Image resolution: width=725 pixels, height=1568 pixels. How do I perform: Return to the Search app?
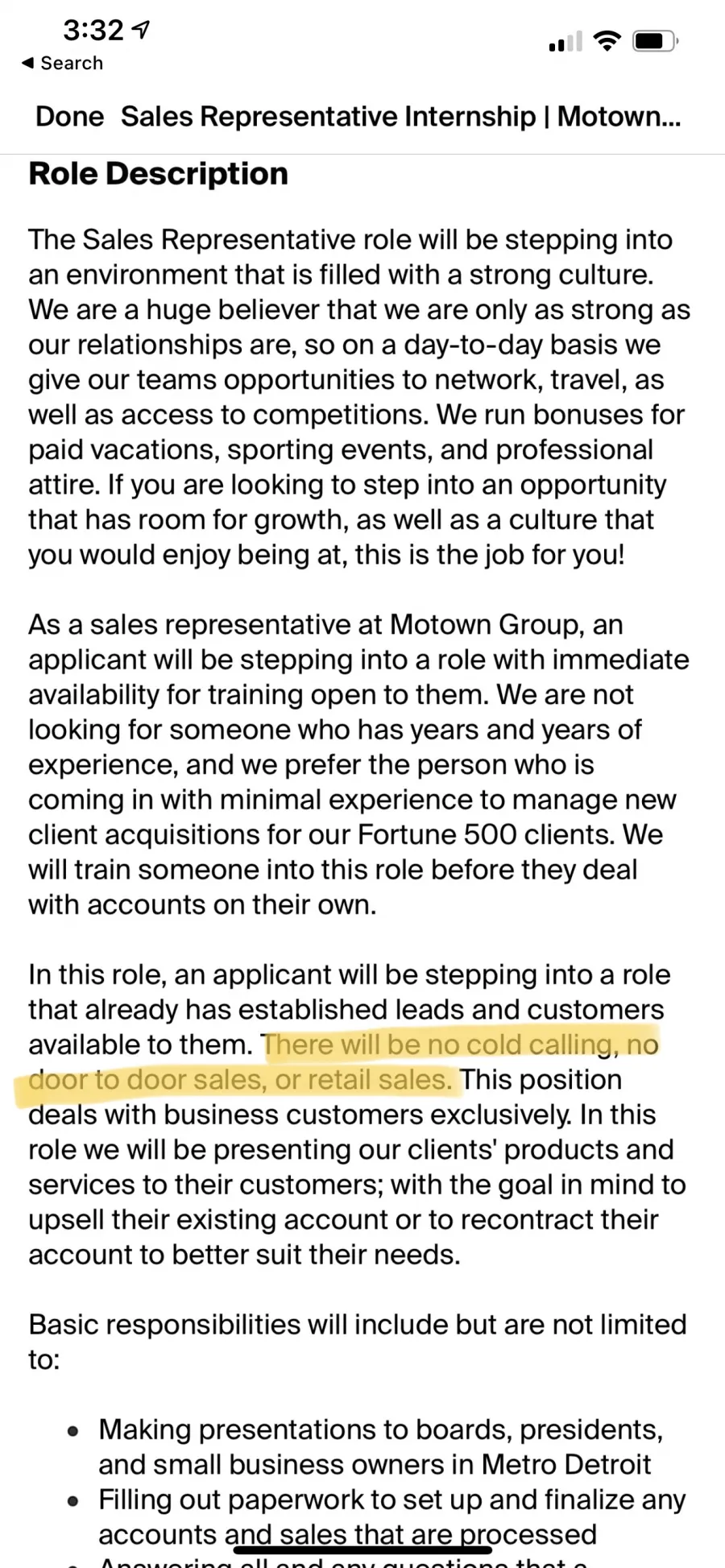(x=62, y=63)
